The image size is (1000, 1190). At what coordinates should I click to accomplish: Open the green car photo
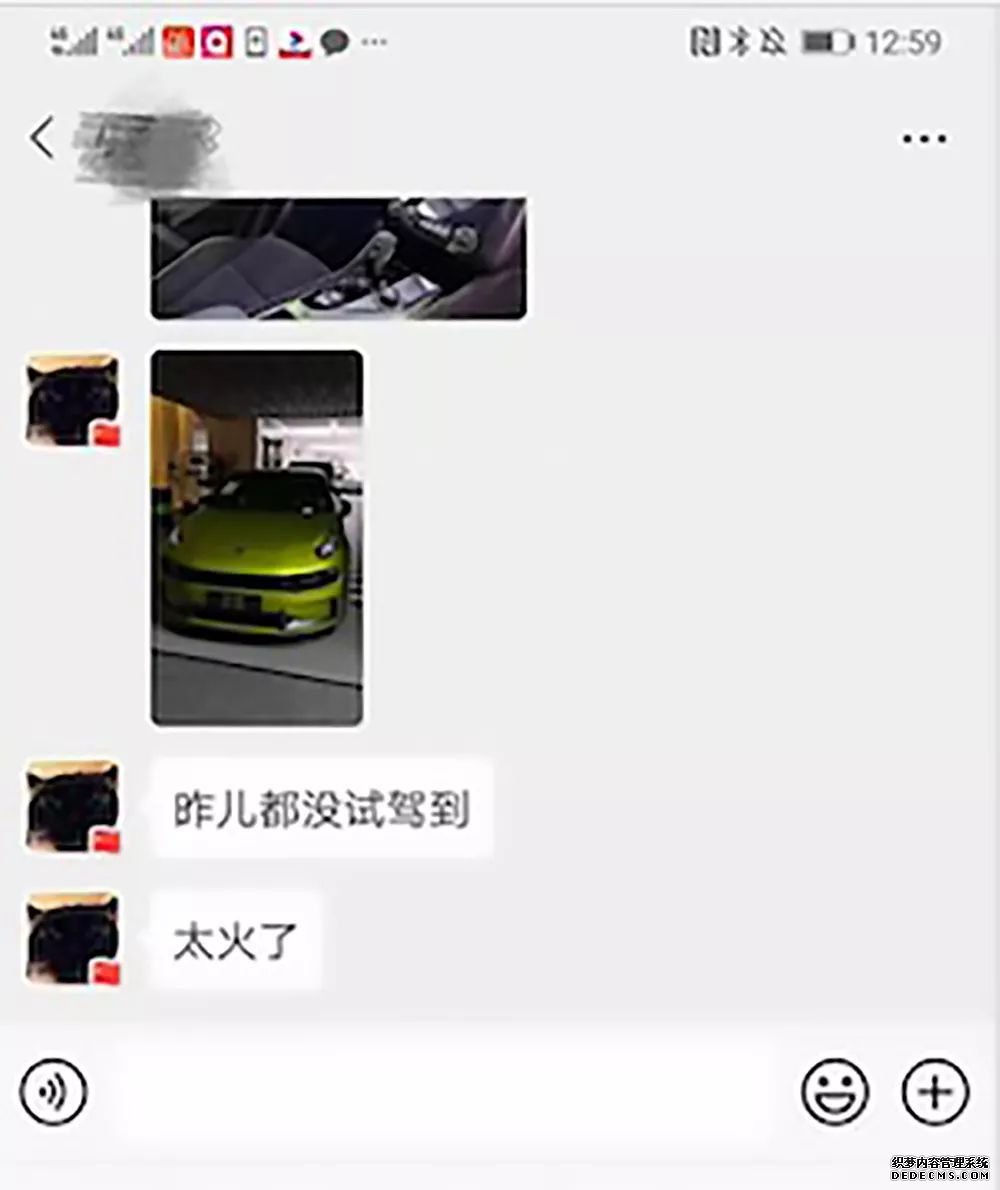tap(257, 537)
